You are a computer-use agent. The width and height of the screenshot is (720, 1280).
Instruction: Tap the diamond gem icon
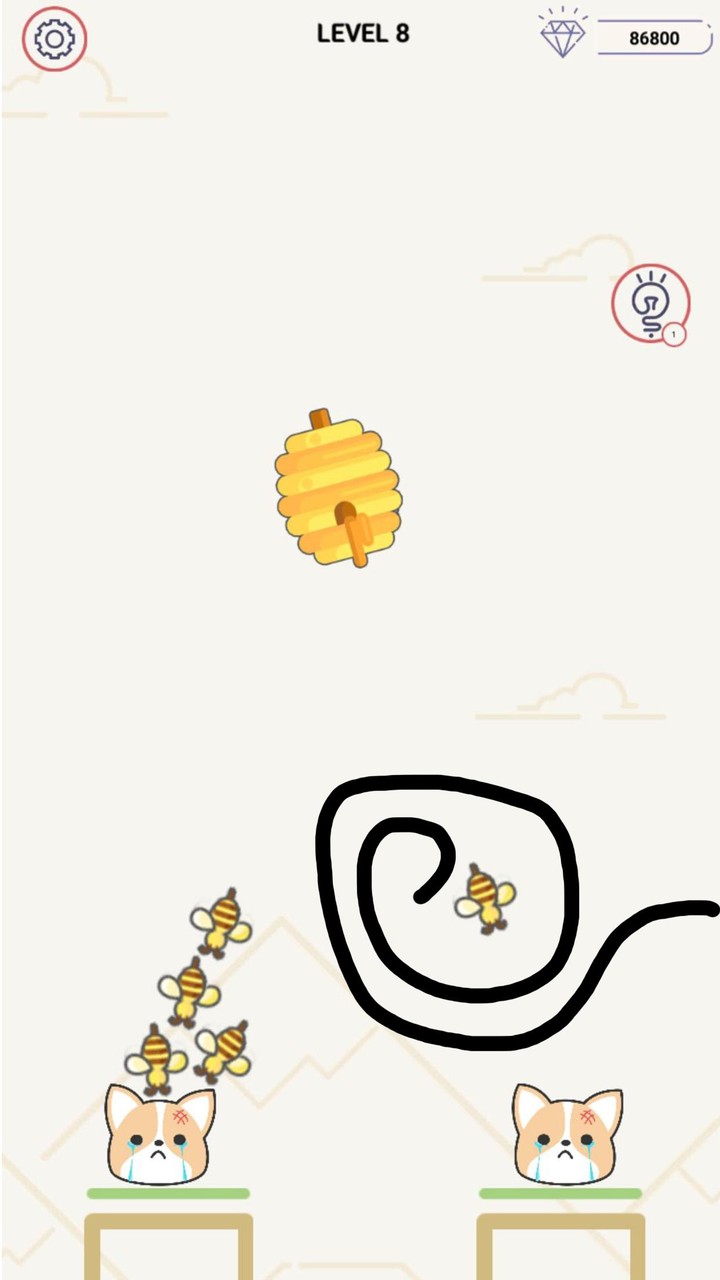[562, 37]
